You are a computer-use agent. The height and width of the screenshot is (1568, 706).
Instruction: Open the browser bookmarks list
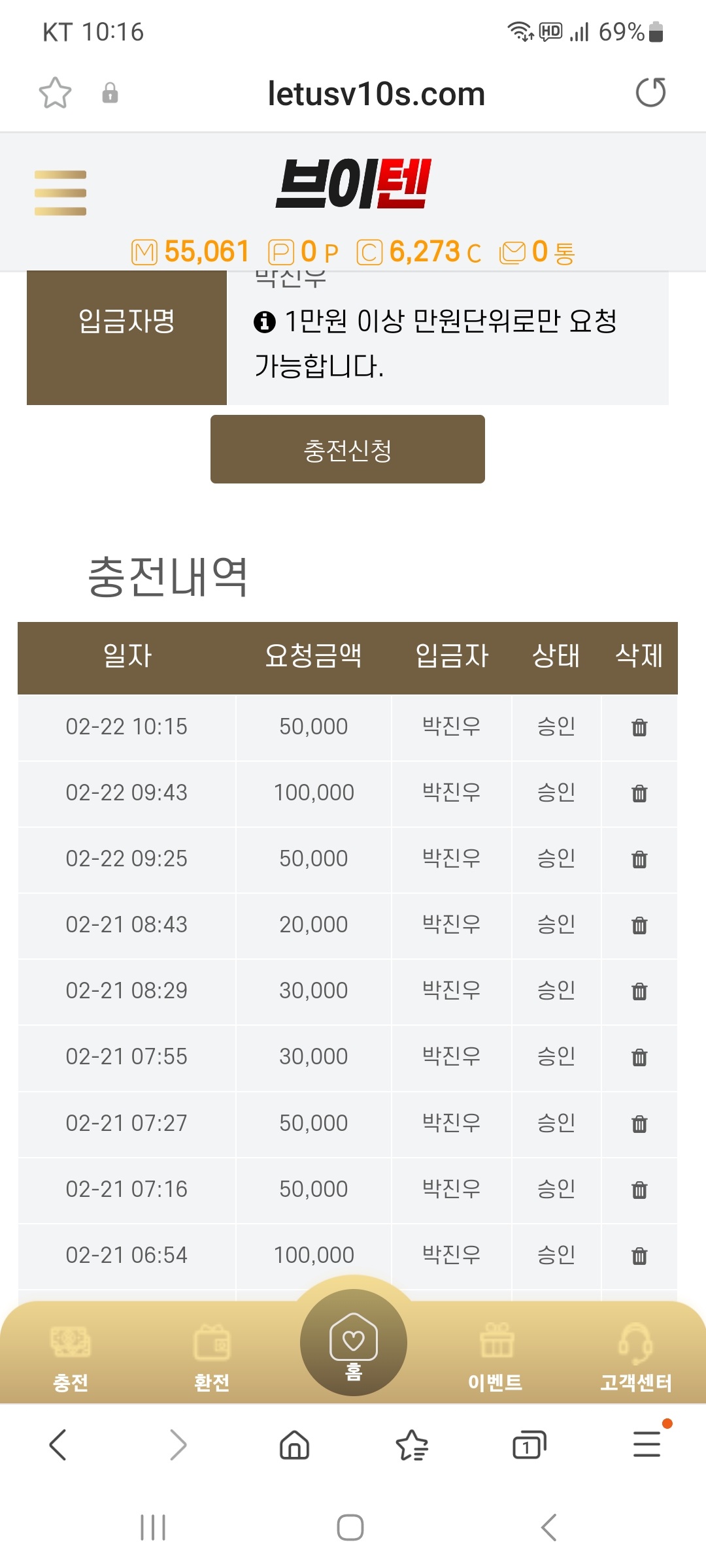[x=412, y=1445]
